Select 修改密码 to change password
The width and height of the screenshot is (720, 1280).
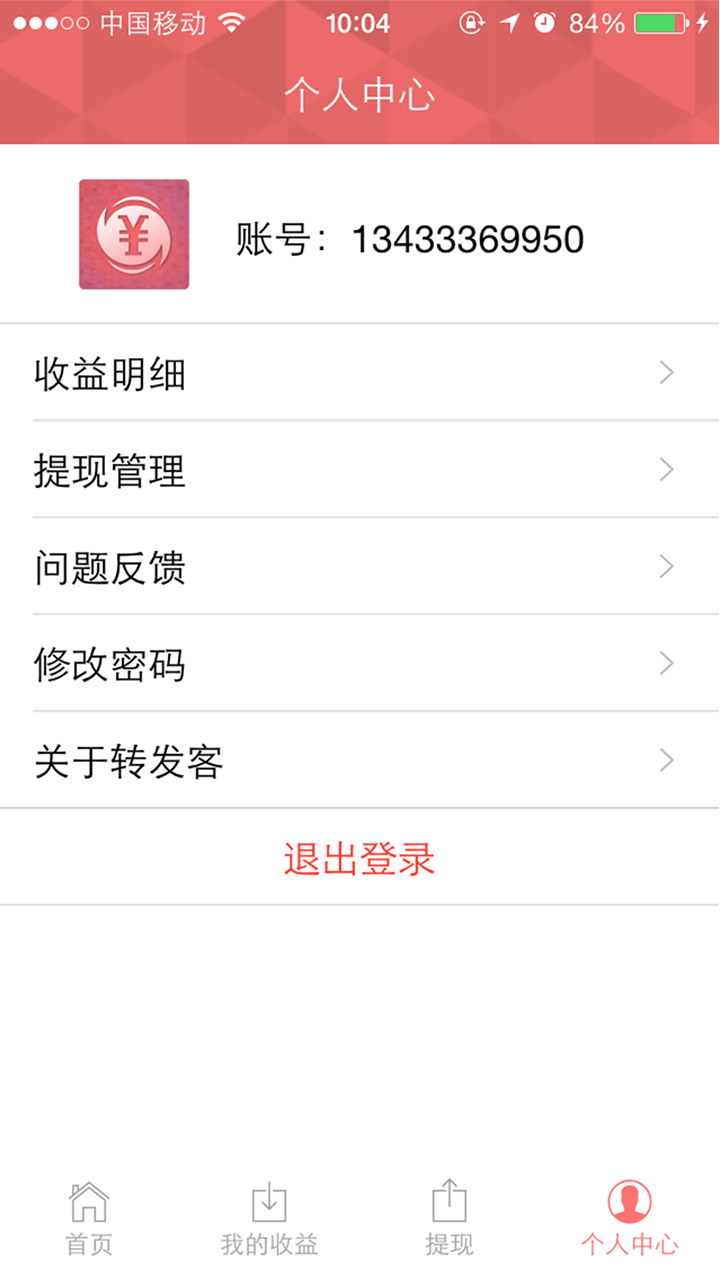pos(360,664)
